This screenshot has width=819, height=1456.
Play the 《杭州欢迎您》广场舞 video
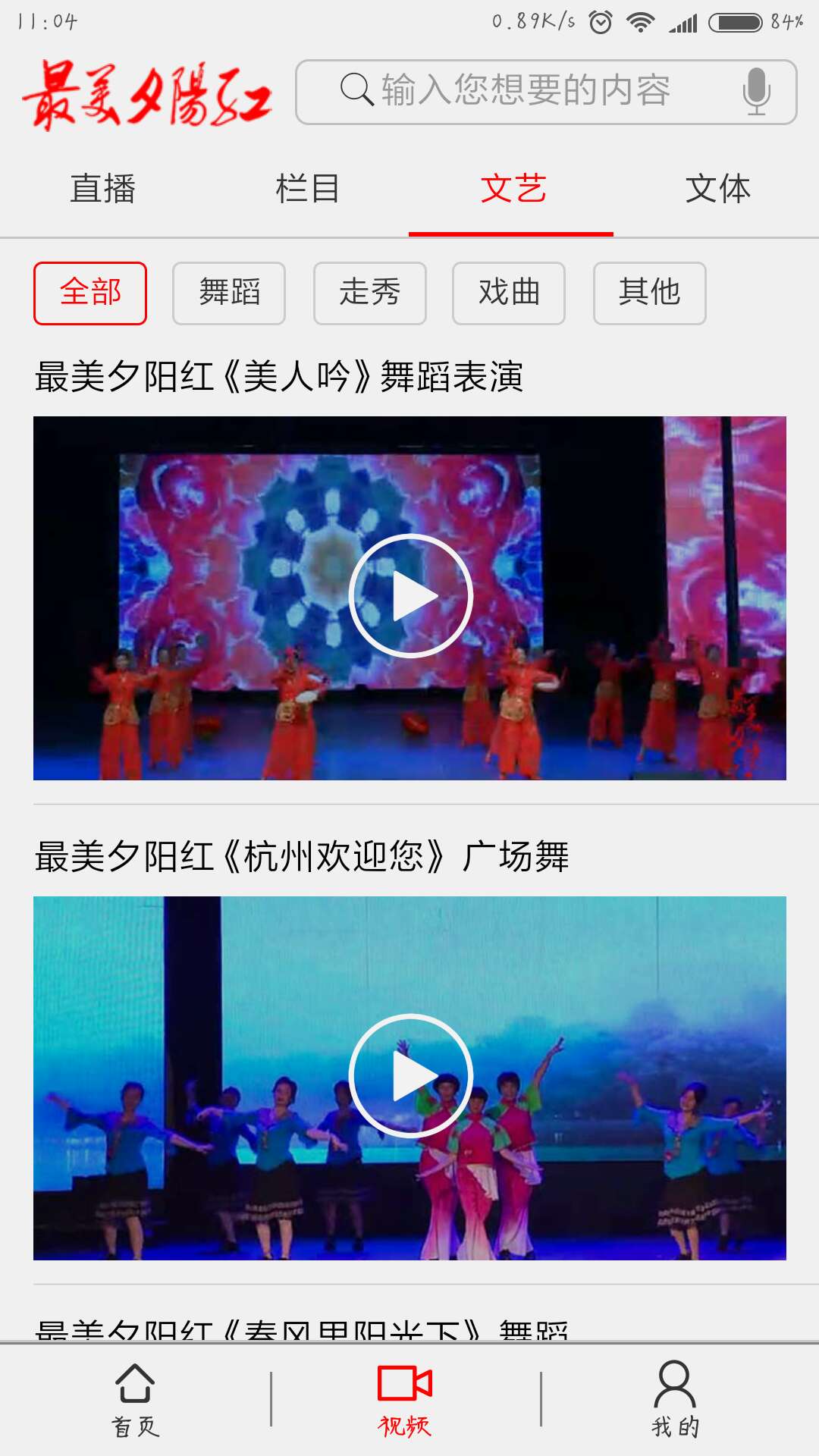tap(410, 1076)
